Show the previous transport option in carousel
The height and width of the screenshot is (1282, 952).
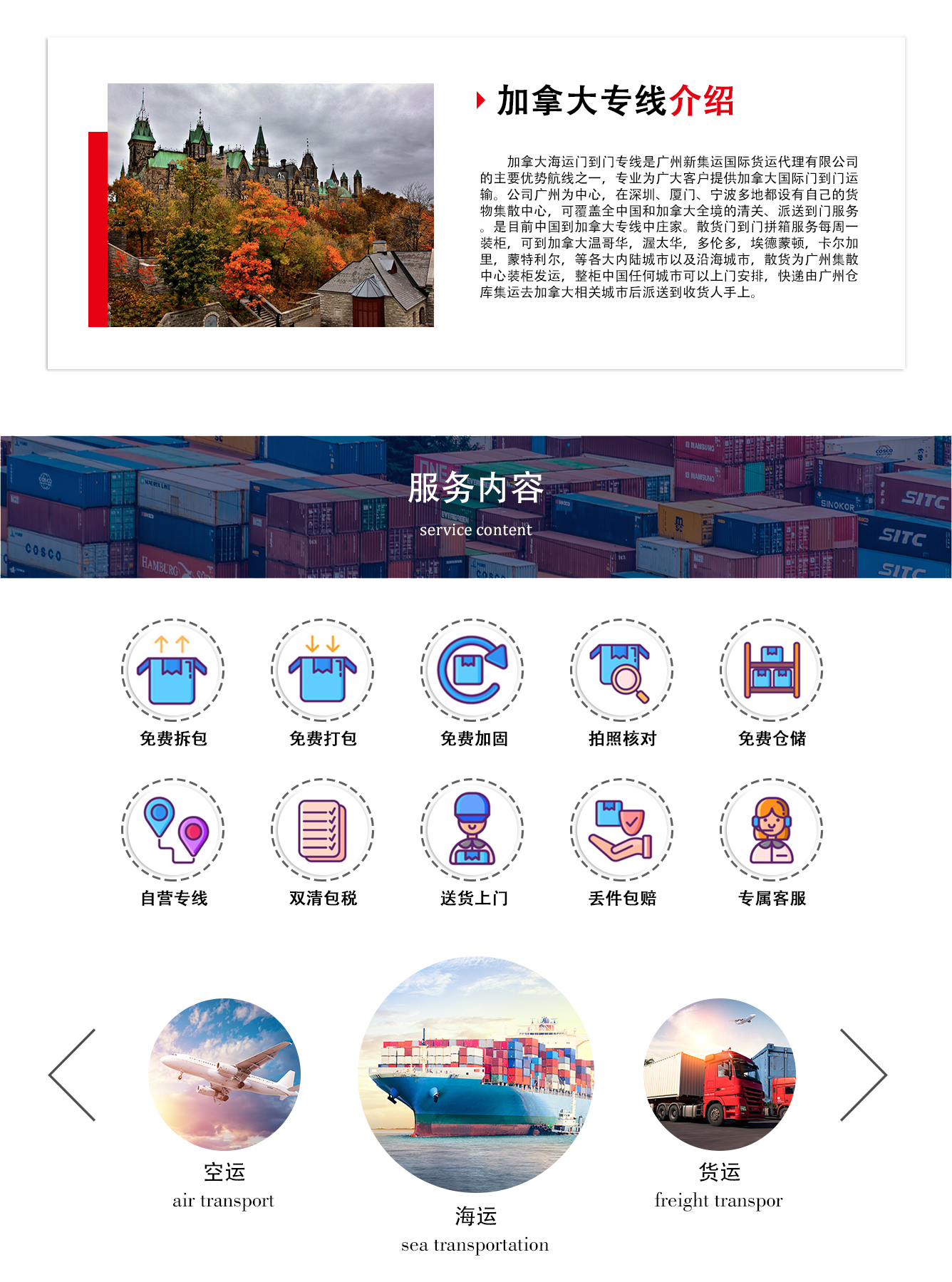pyautogui.click(x=73, y=1075)
